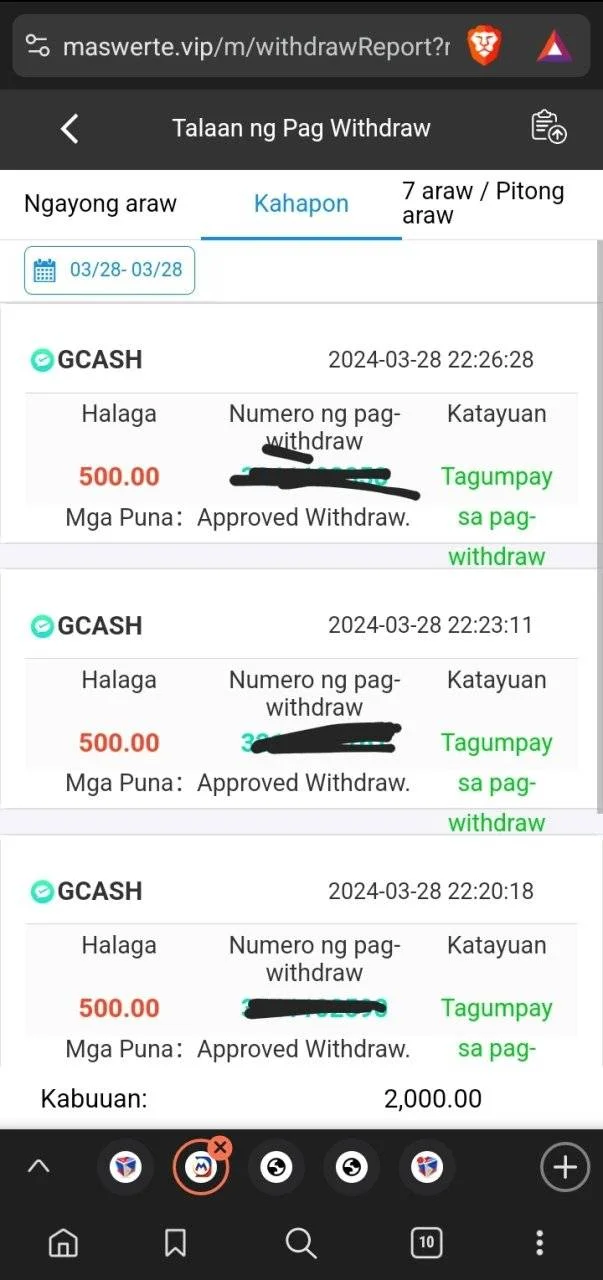
Task: Open the Brave Rewards triangle icon
Action: (553, 46)
